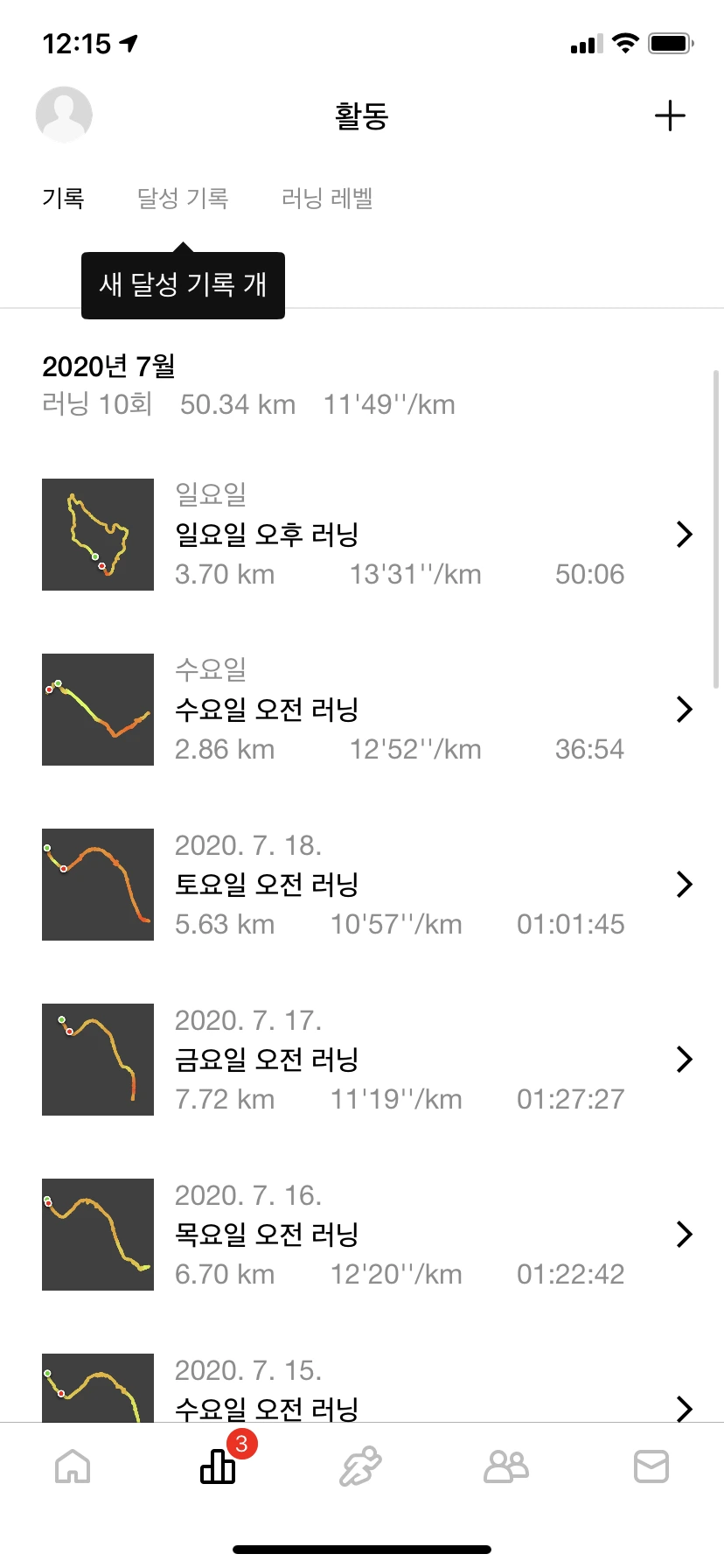Open the run tab in bottom bar
Image resolution: width=724 pixels, height=1568 pixels.
tap(361, 1466)
